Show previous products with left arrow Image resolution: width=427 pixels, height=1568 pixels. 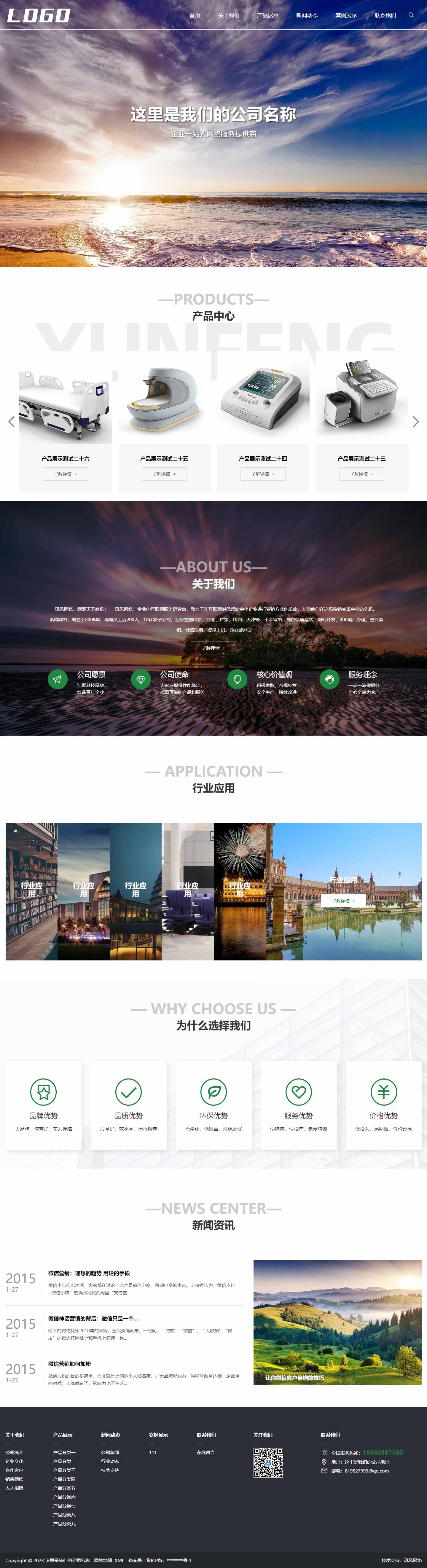pos(11,421)
